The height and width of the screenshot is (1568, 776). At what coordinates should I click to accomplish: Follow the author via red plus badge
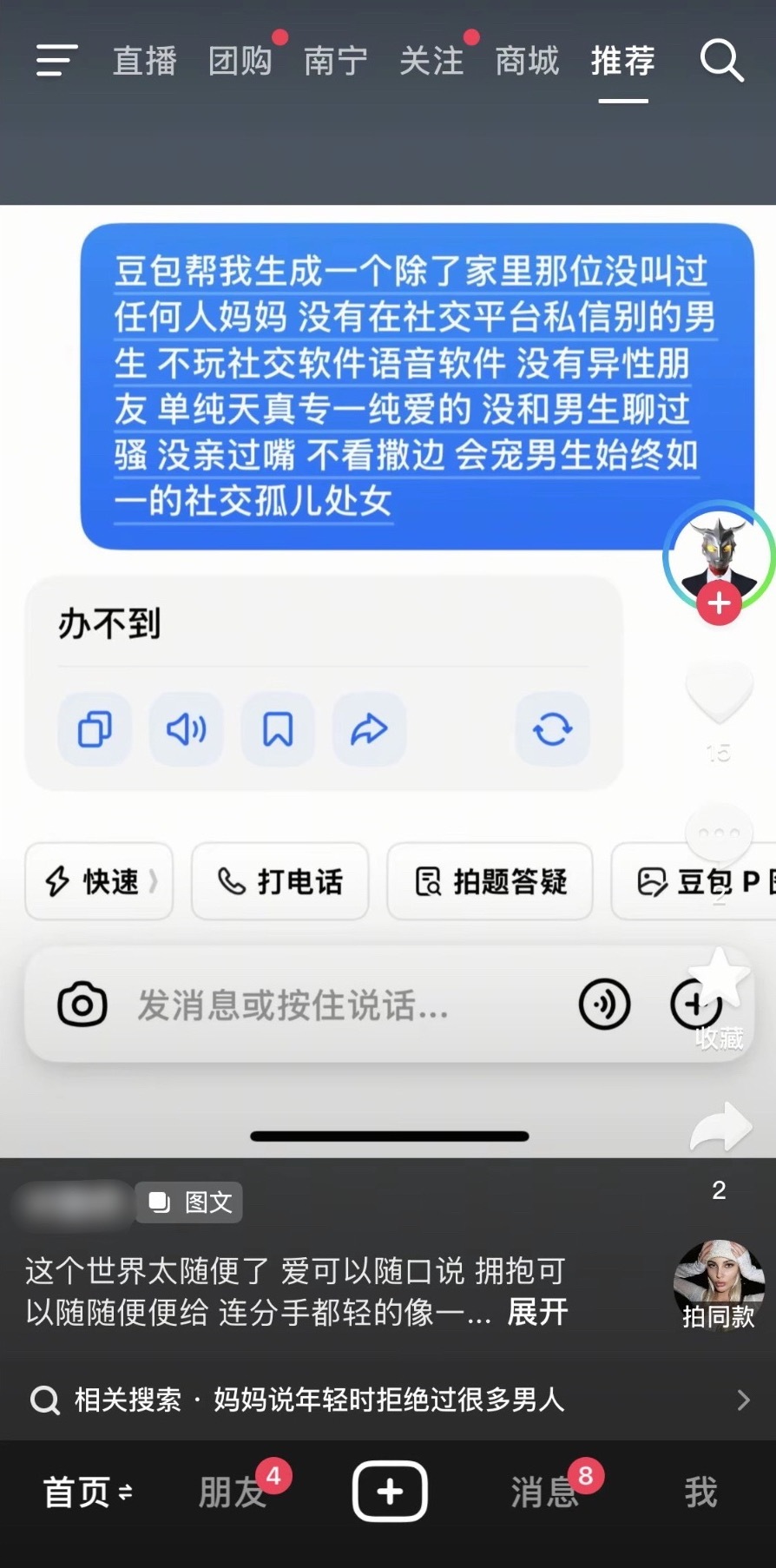[x=719, y=603]
